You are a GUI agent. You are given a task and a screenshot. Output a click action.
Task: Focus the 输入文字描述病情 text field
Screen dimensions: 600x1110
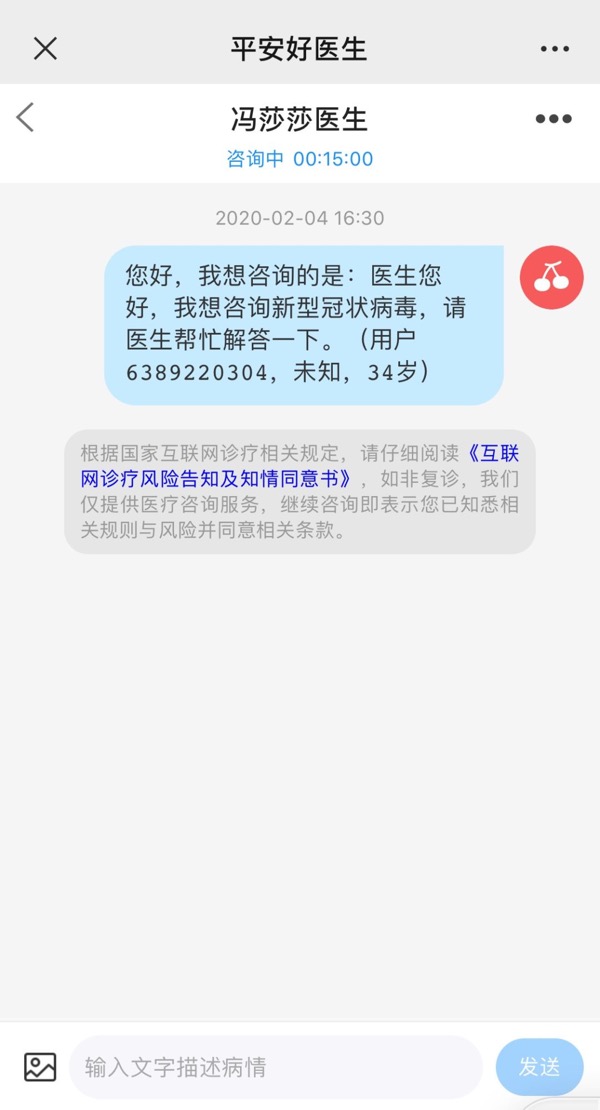coord(275,1067)
